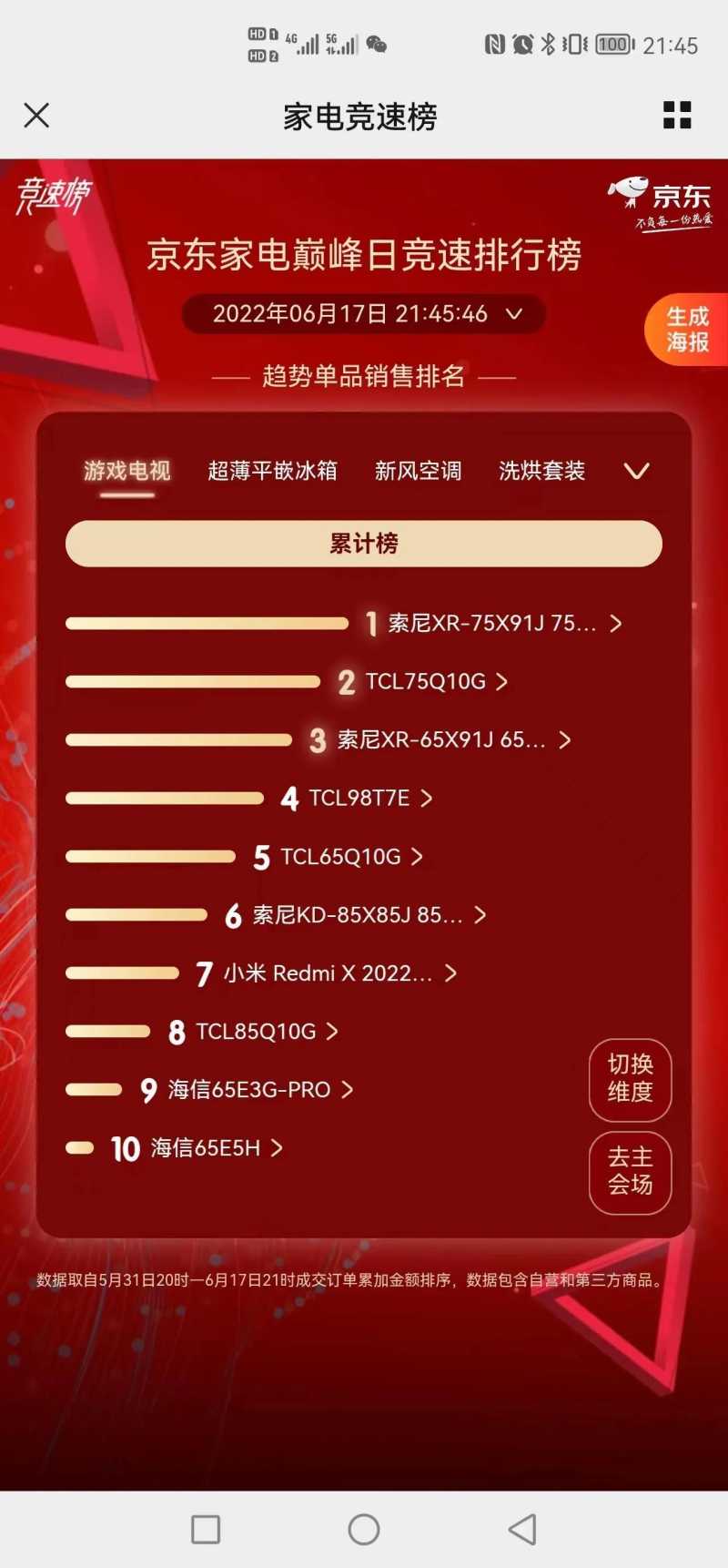Expand the category list chevron
Viewport: 728px width, 1568px height.
pyautogui.click(x=636, y=471)
